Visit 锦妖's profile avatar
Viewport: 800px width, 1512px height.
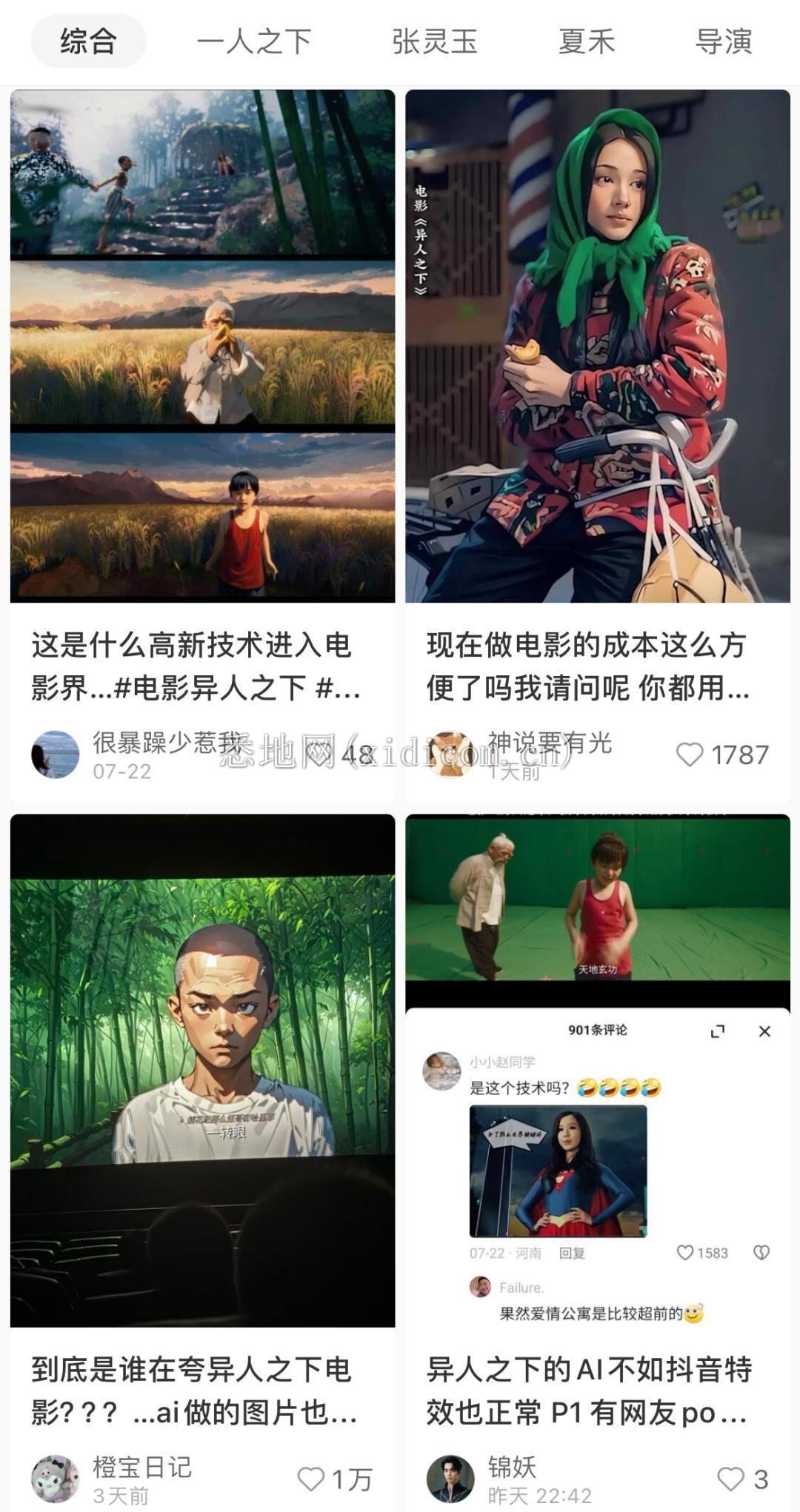(450, 1479)
